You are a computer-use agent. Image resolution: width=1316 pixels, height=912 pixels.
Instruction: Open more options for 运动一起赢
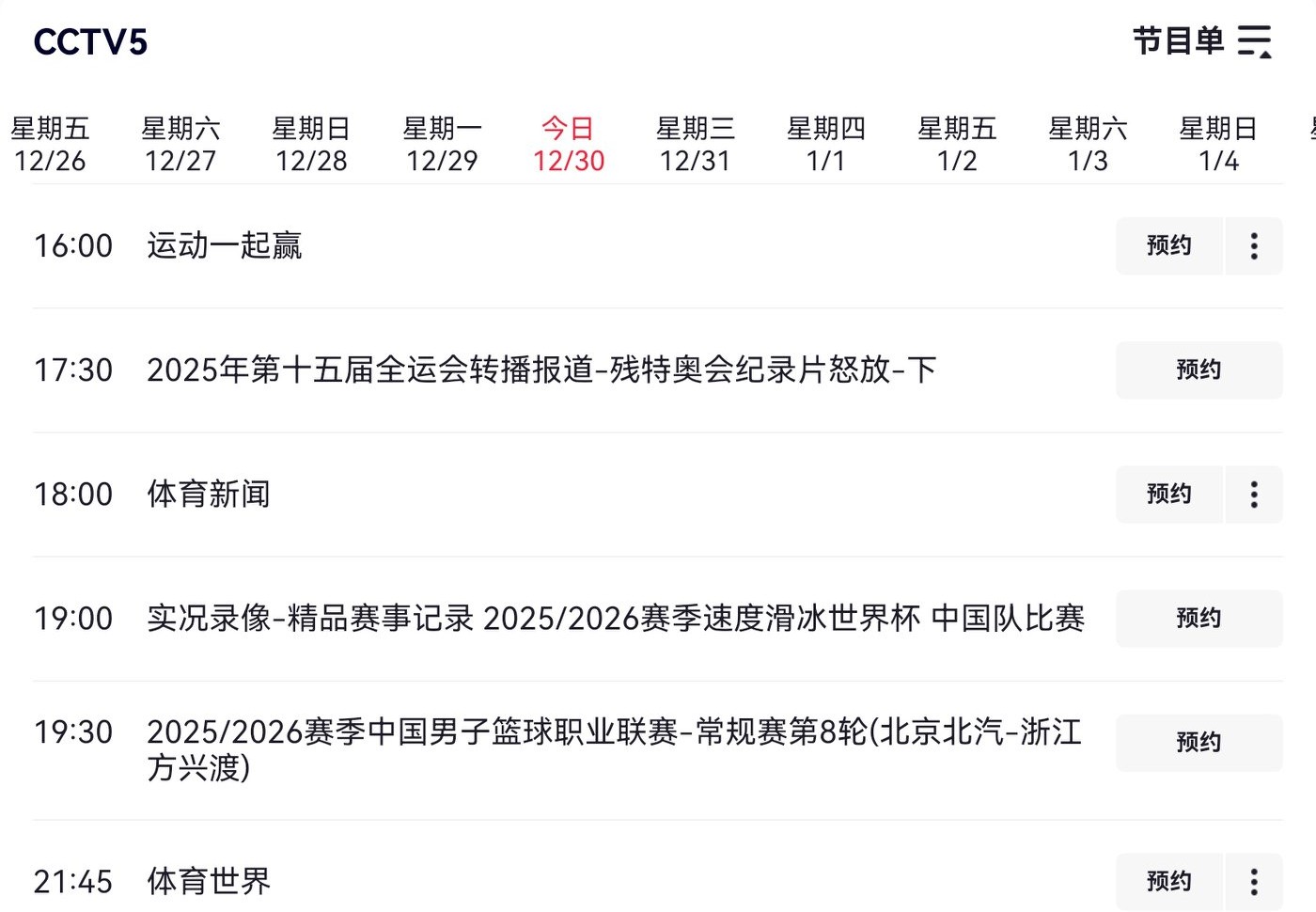(x=1254, y=246)
